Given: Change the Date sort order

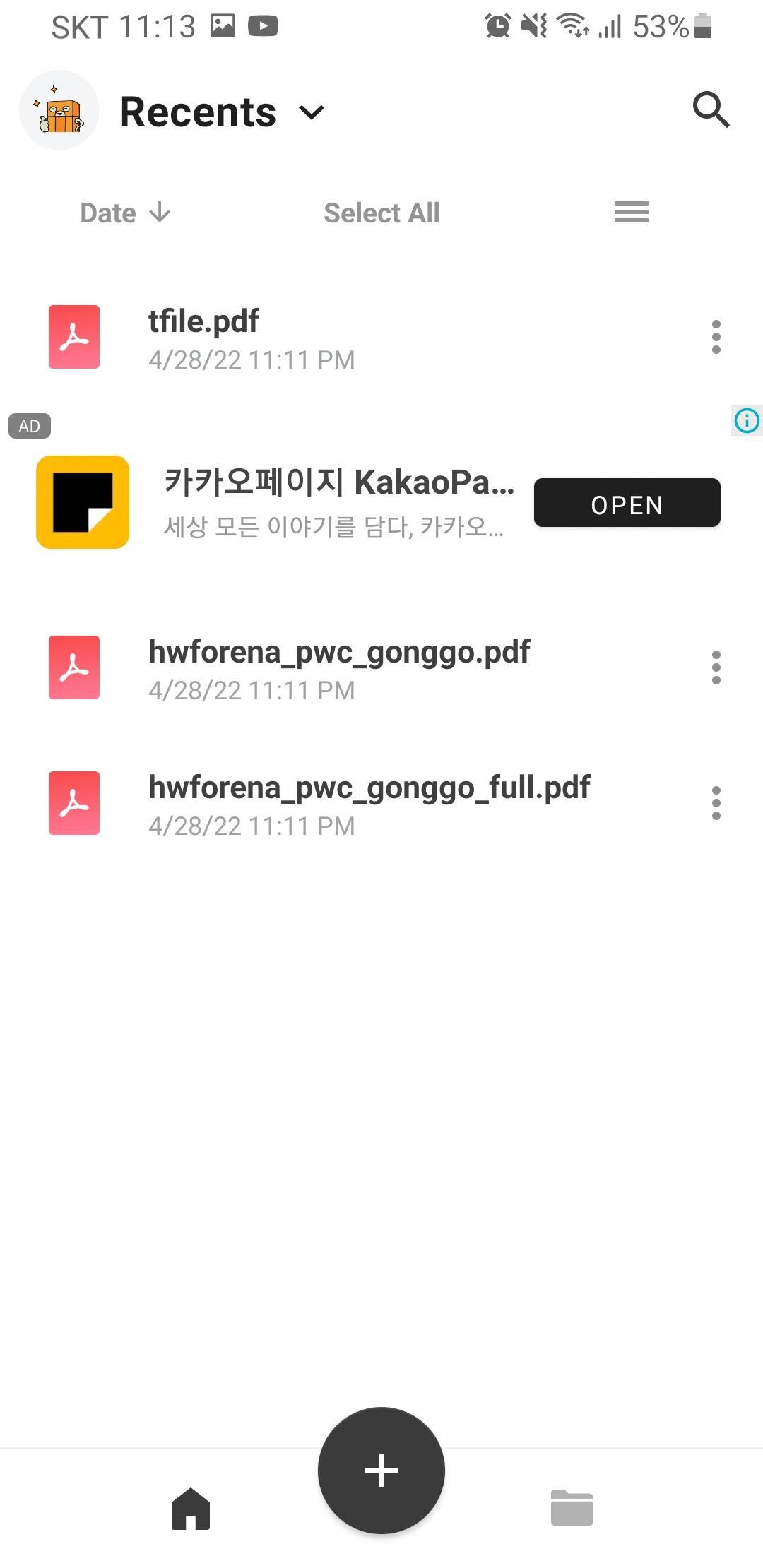Looking at the screenshot, I should pos(125,213).
